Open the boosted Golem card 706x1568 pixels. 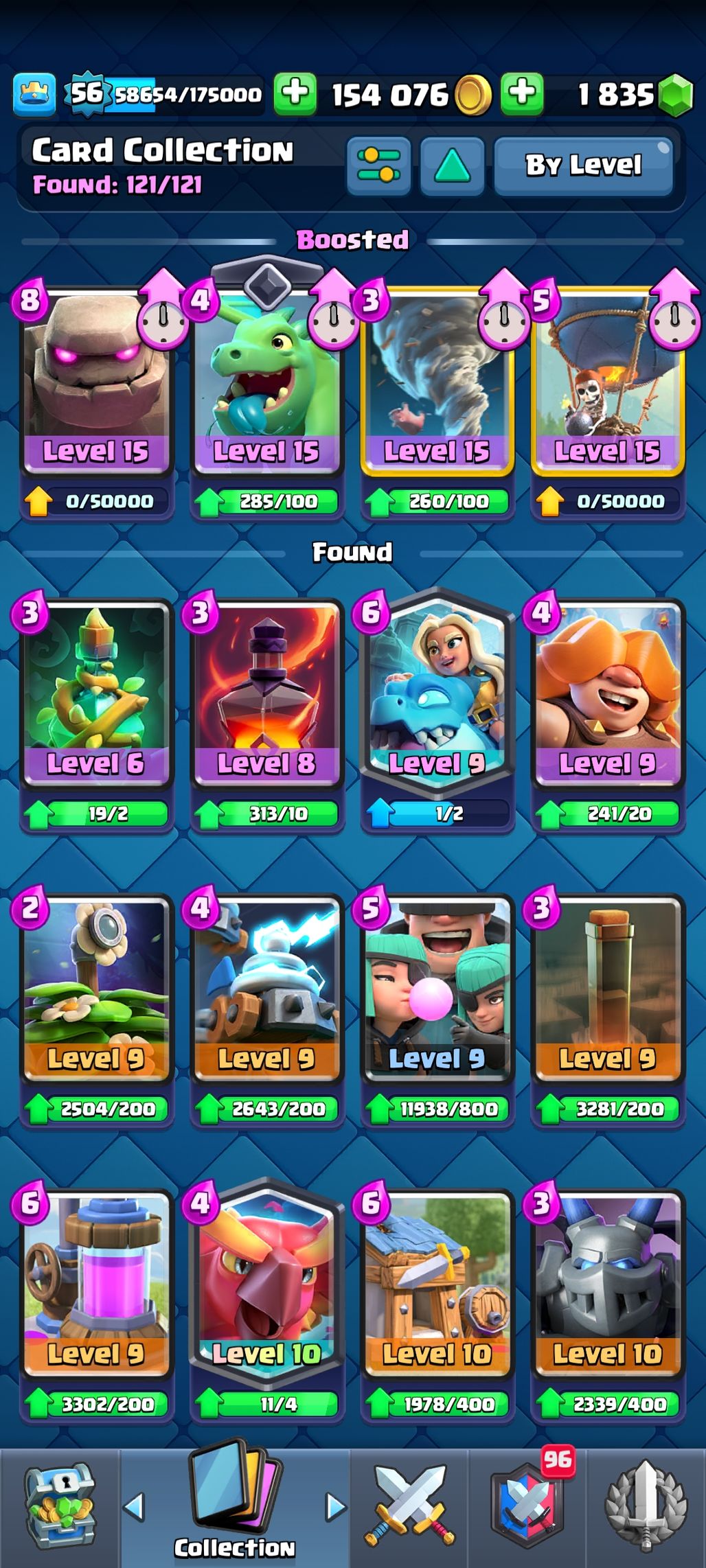[96, 384]
